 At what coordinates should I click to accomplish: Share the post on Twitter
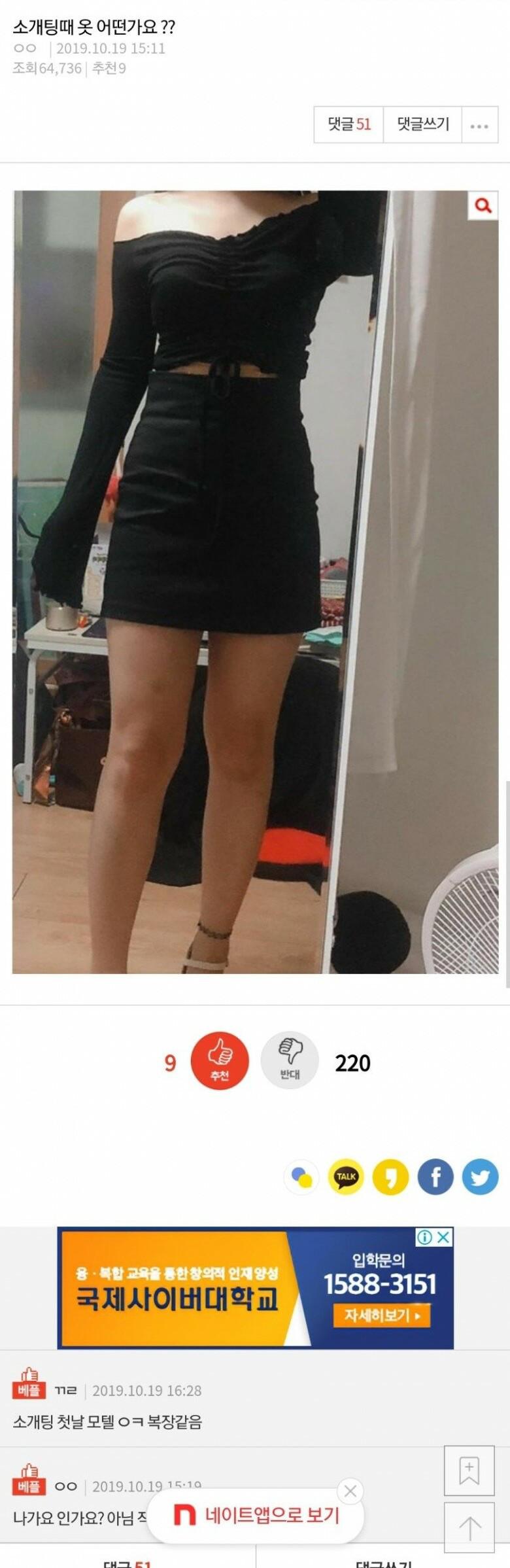480,1176
